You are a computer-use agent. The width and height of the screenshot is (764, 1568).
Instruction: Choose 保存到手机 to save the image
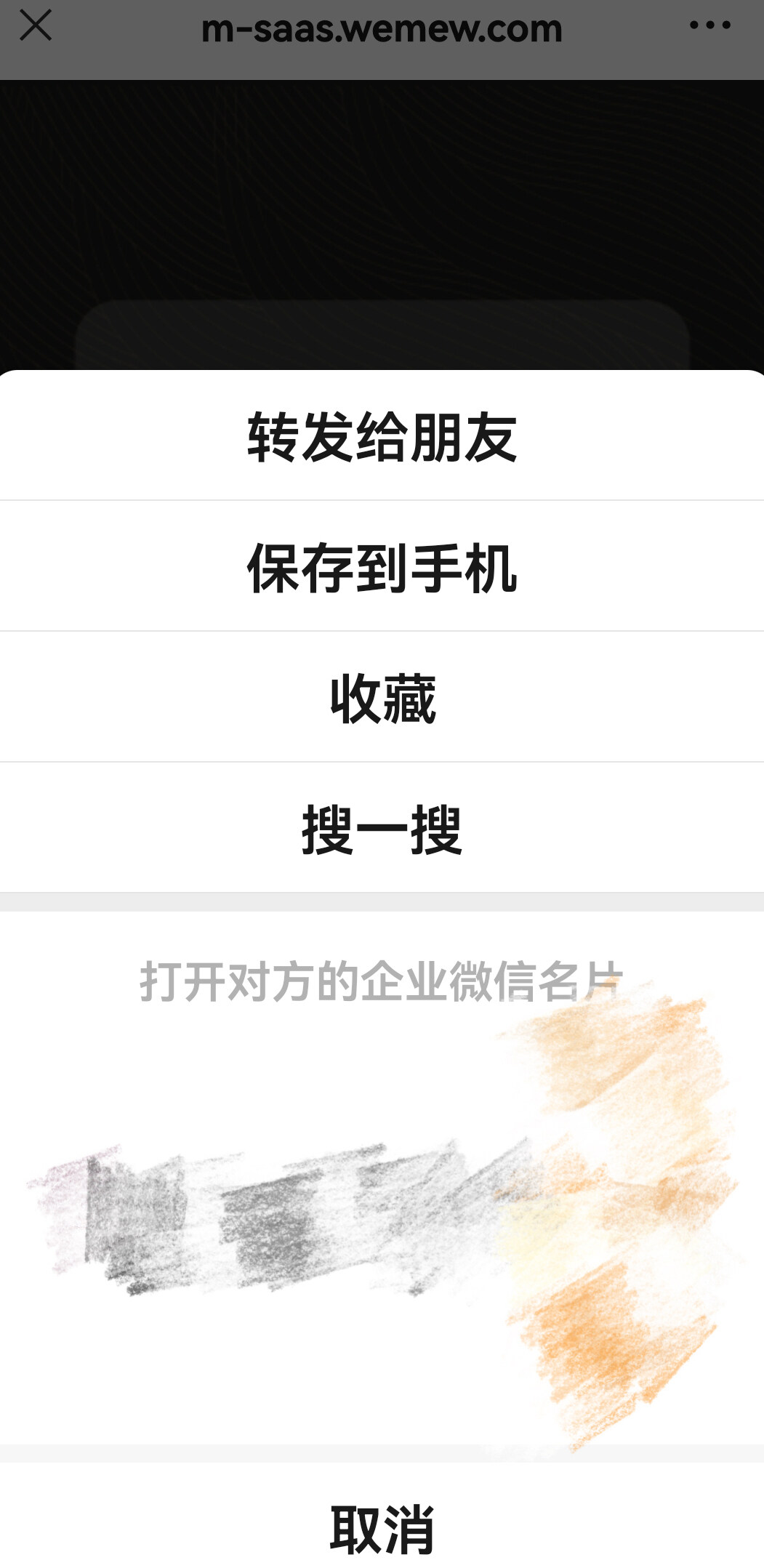pos(382,568)
